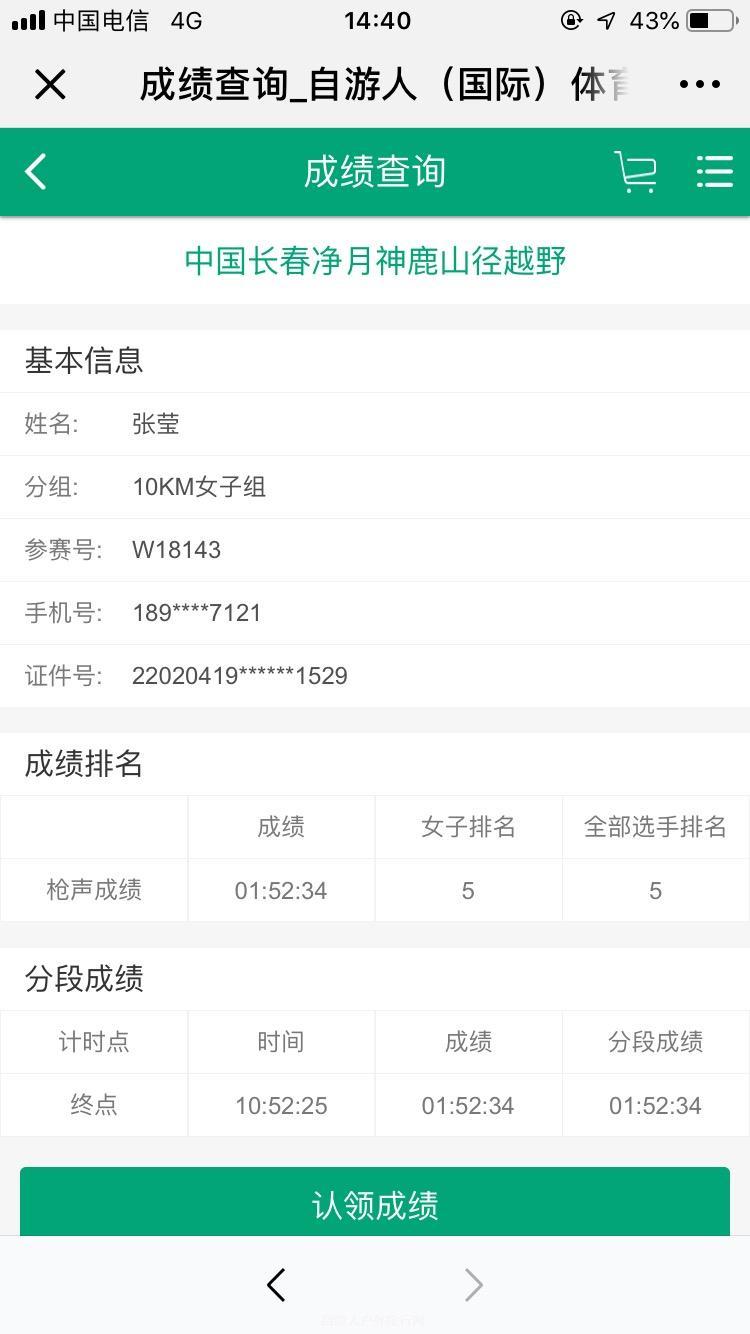Screen dimensions: 750x1334
Task: Open the three-dot more options menu
Action: 699,85
